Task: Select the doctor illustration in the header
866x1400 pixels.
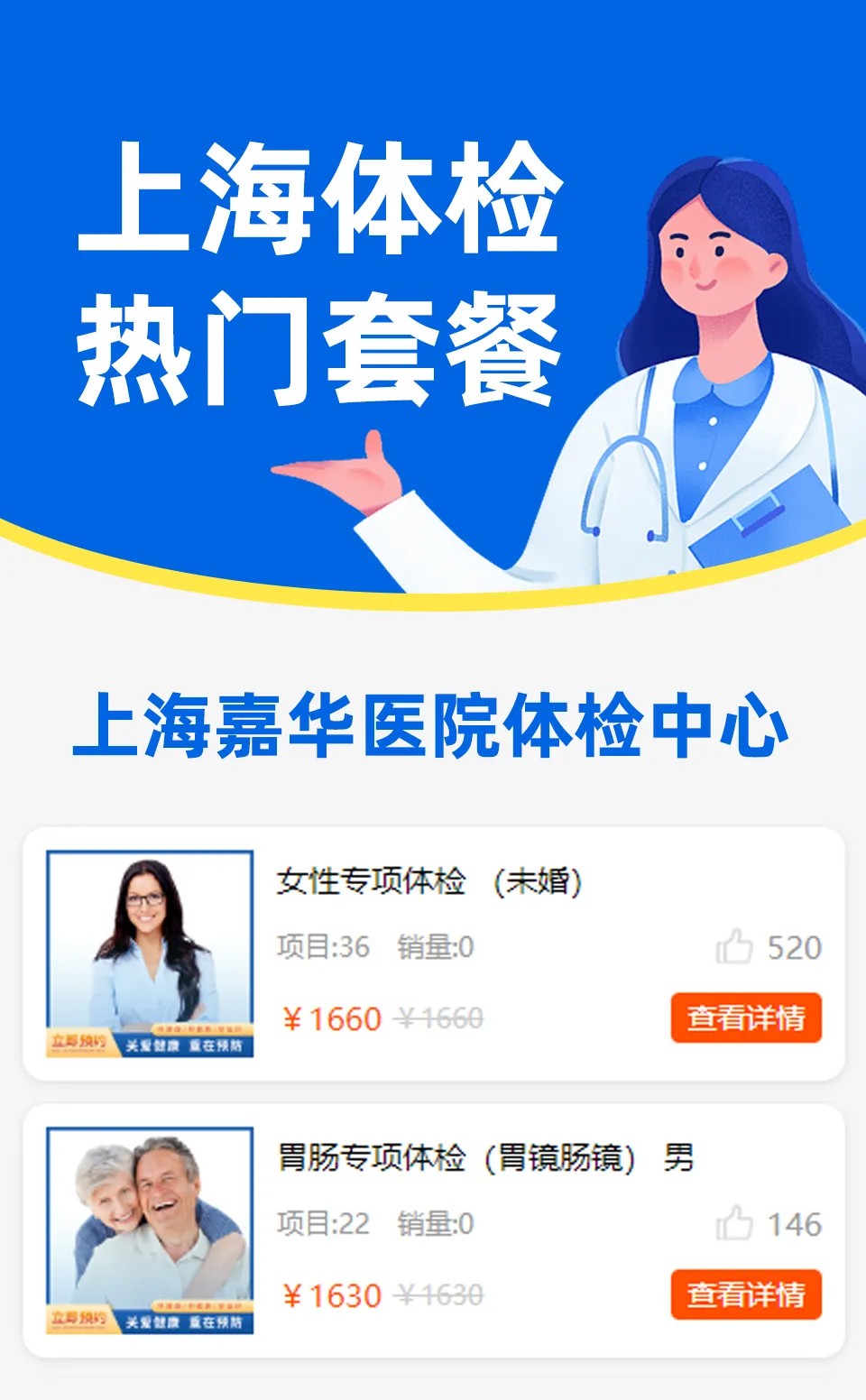Action: click(x=713, y=316)
